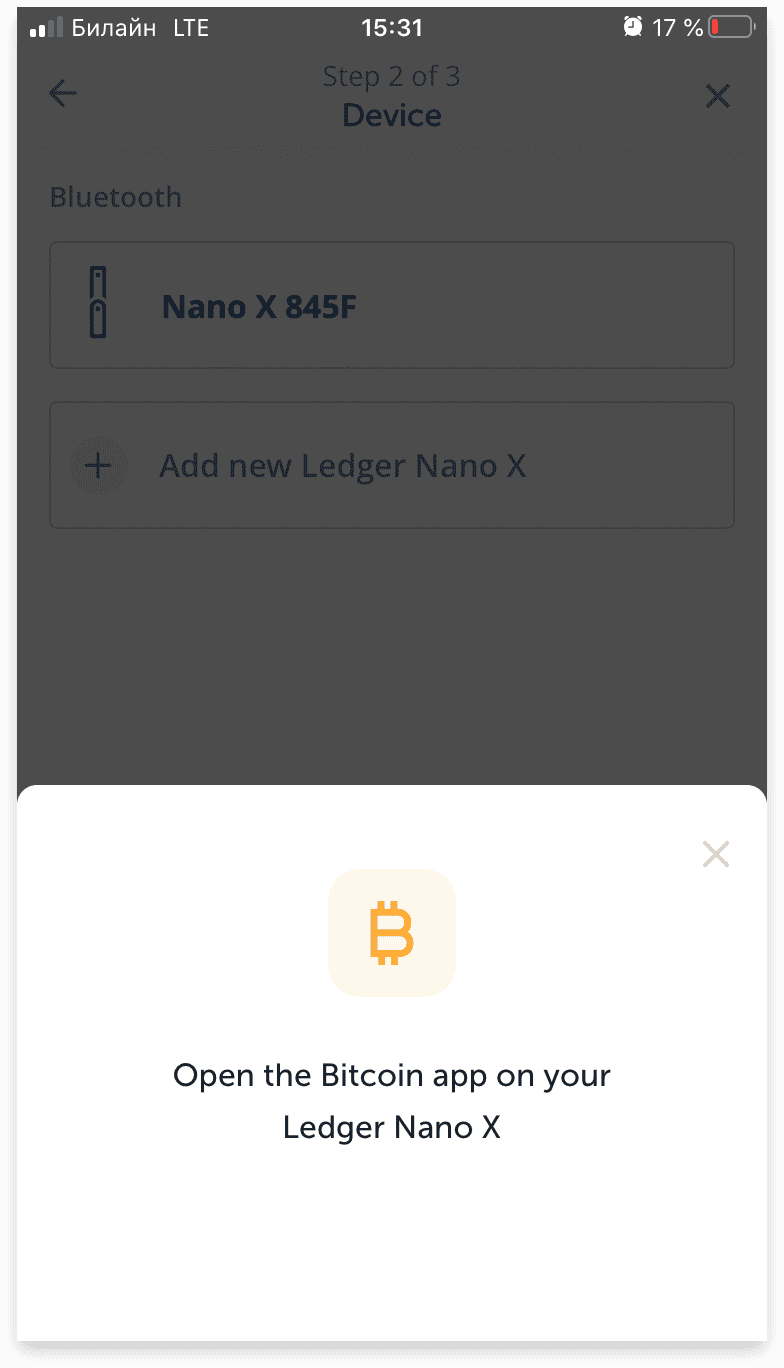Screen dimensions: 784x1368
Task: Dismiss the Bitcoin app prompt sheet
Action: click(x=715, y=854)
